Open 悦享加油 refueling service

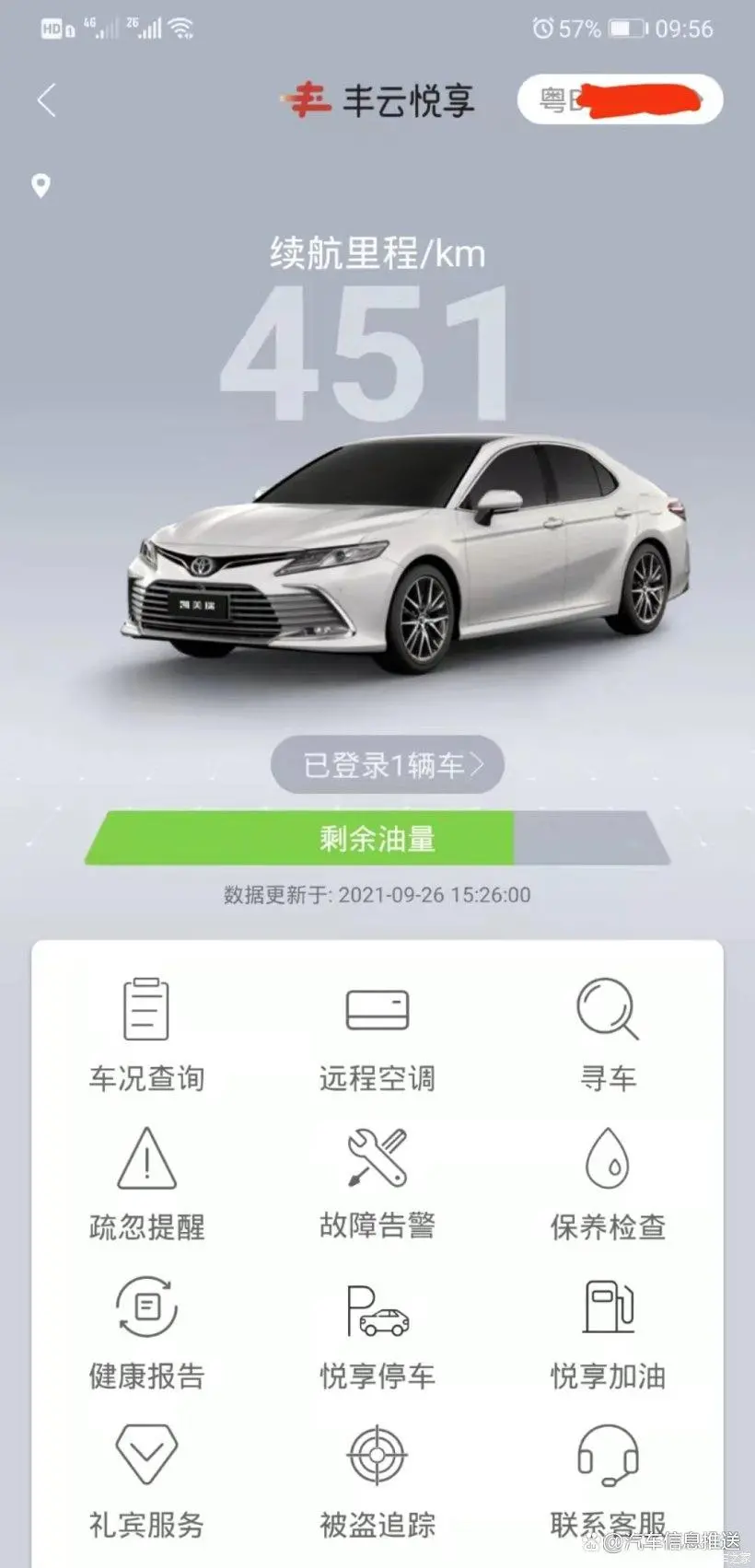[x=608, y=1332]
